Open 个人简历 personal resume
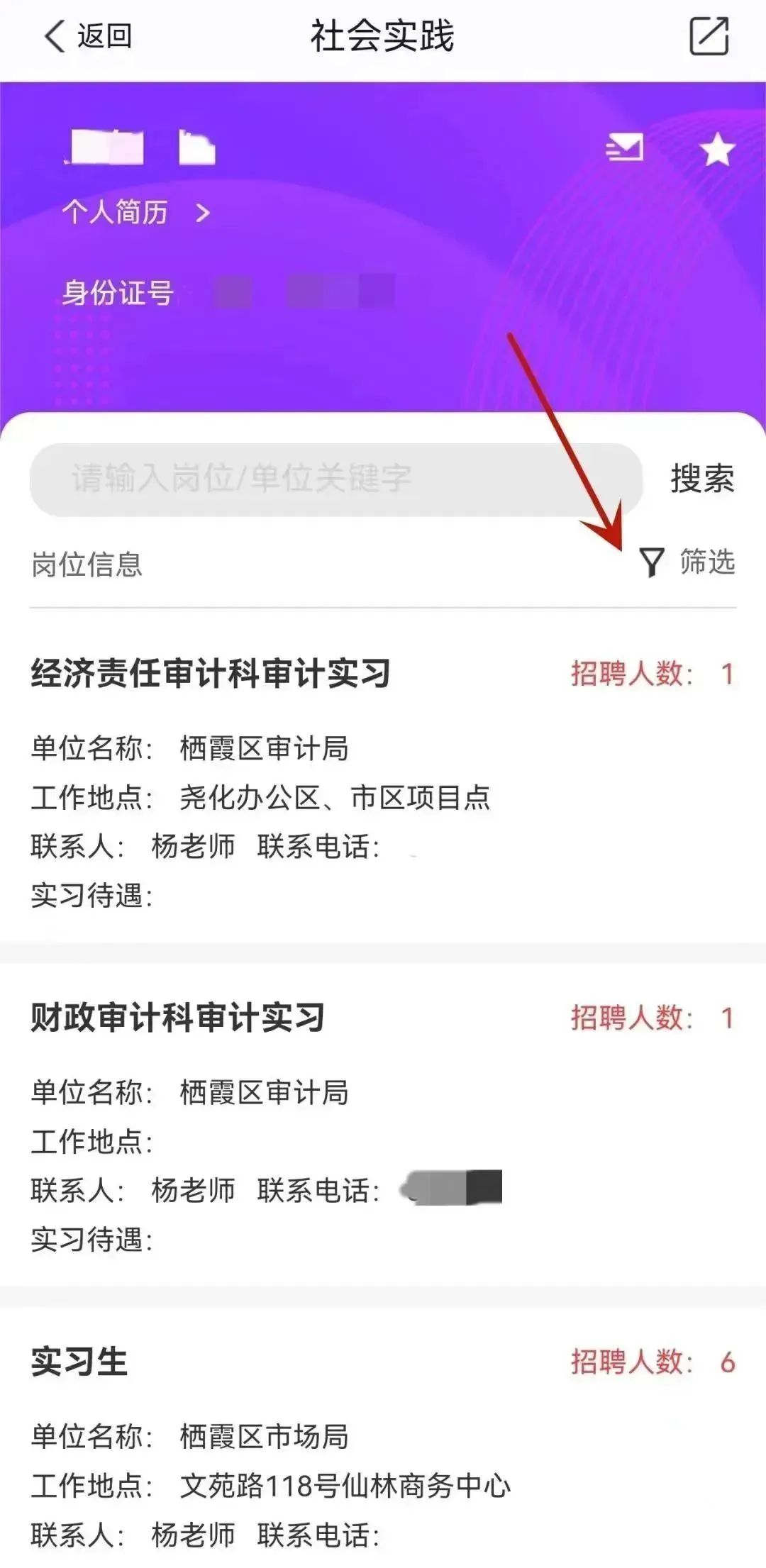This screenshot has width=766, height=1568. pyautogui.click(x=135, y=212)
